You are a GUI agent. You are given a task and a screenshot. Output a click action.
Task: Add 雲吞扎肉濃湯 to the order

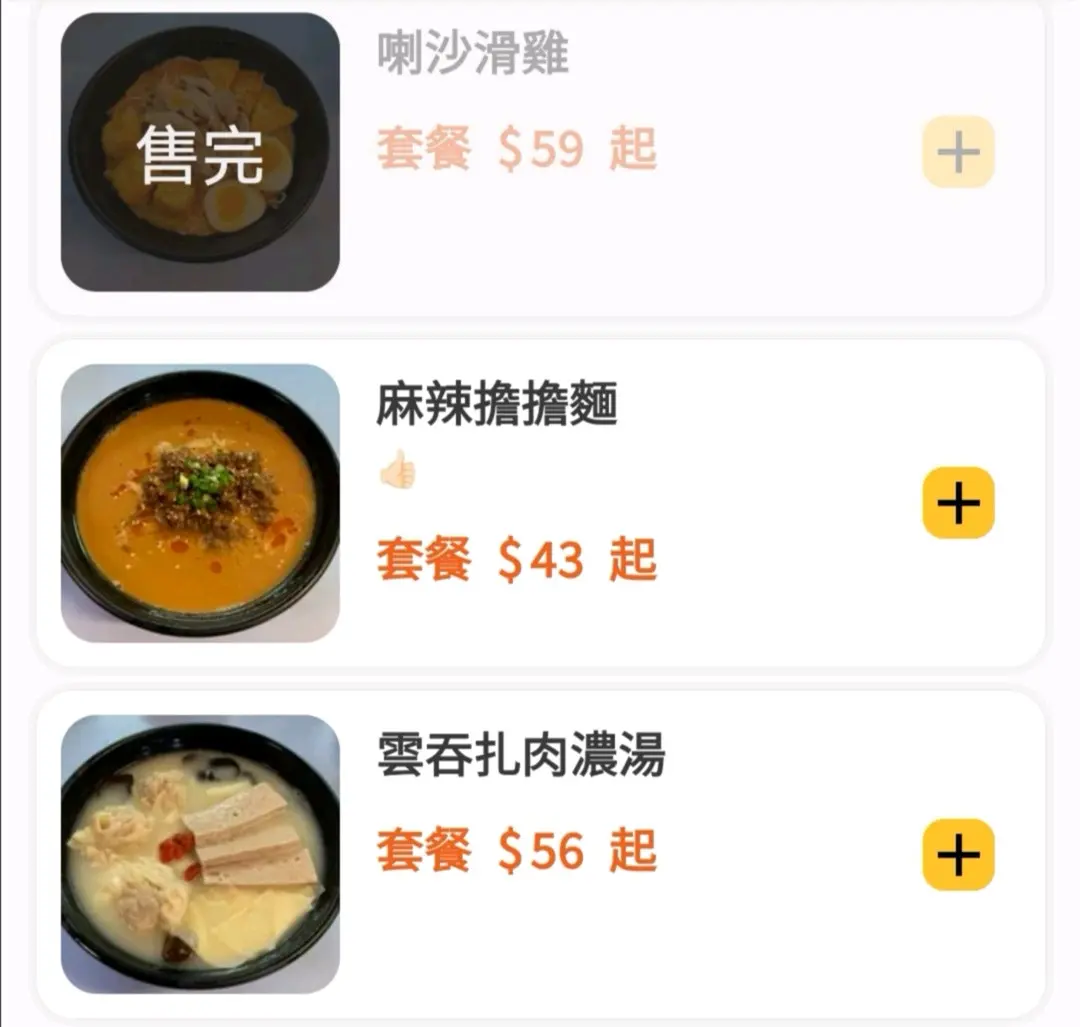click(x=958, y=854)
